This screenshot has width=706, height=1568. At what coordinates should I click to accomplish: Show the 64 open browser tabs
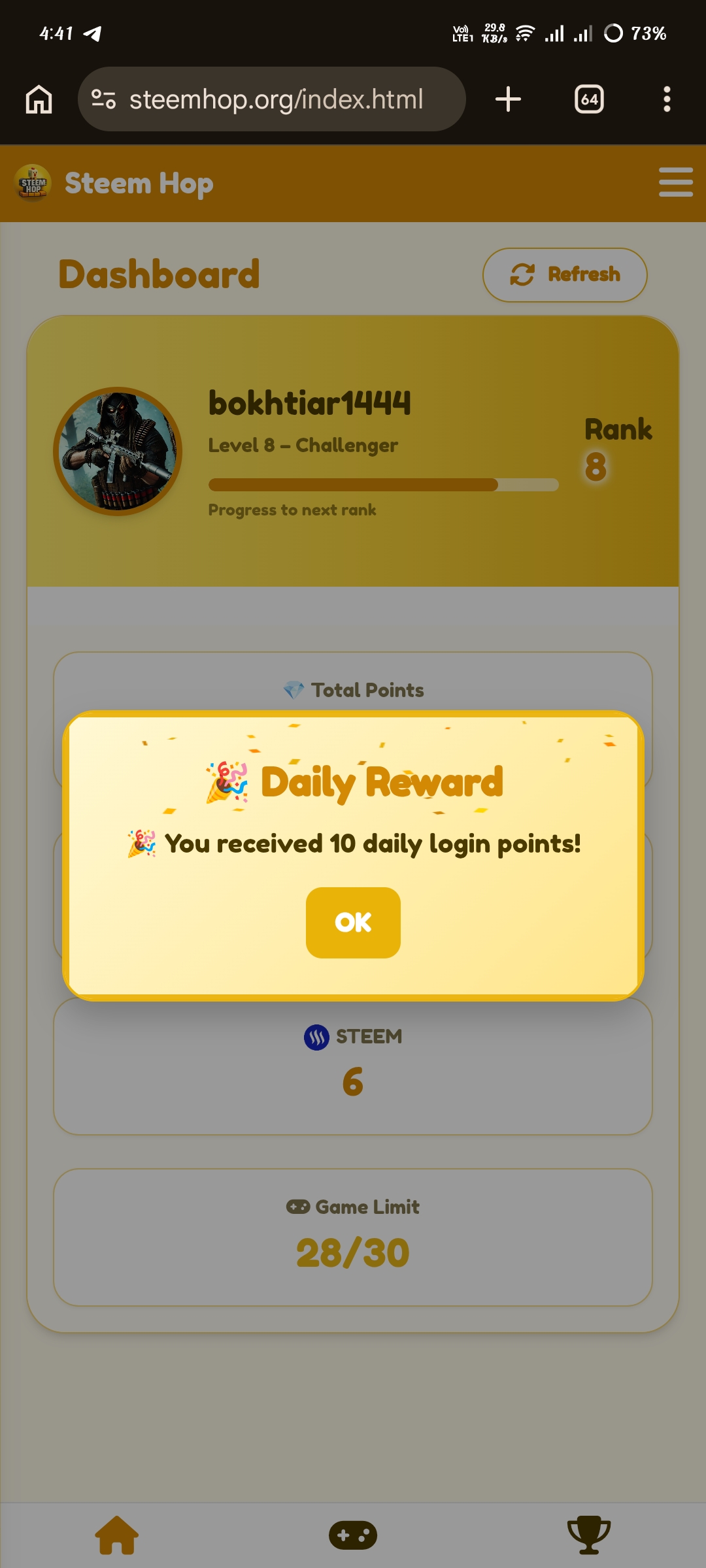pos(589,99)
